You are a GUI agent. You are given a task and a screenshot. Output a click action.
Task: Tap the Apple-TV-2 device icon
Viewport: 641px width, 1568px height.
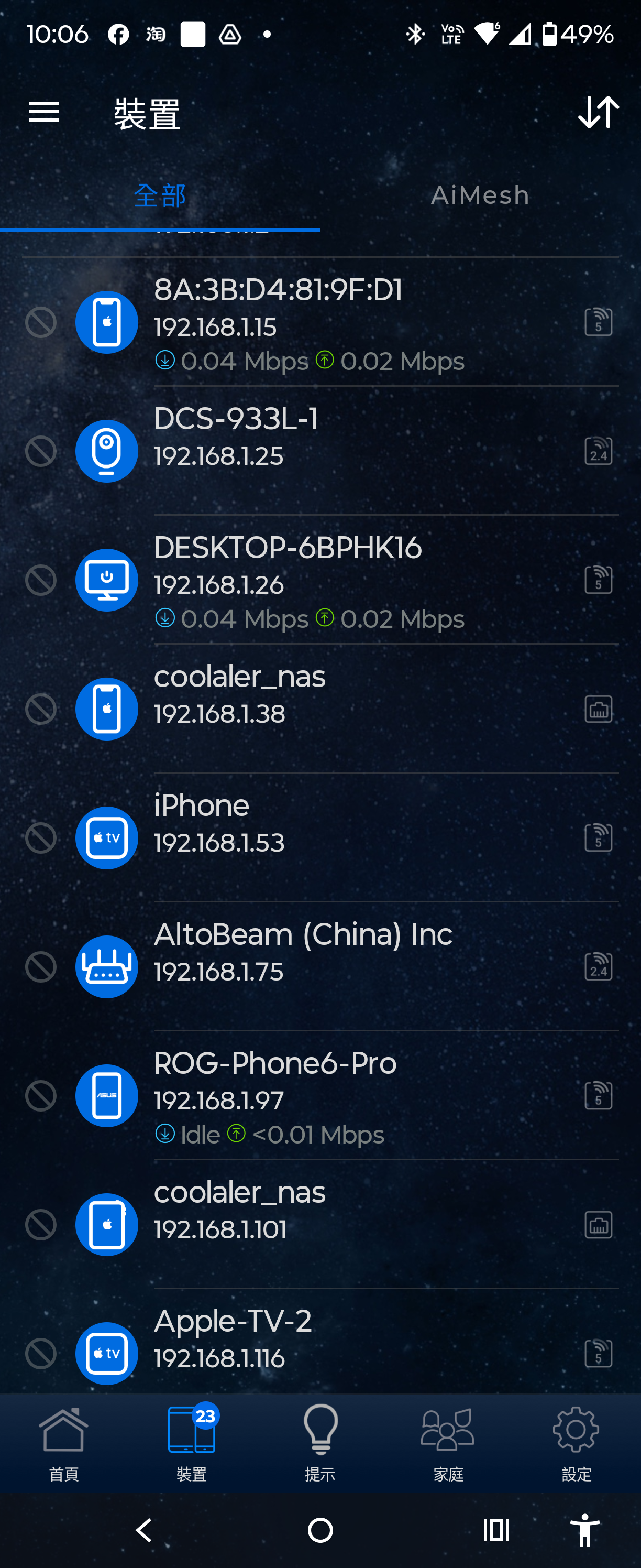pos(106,1353)
